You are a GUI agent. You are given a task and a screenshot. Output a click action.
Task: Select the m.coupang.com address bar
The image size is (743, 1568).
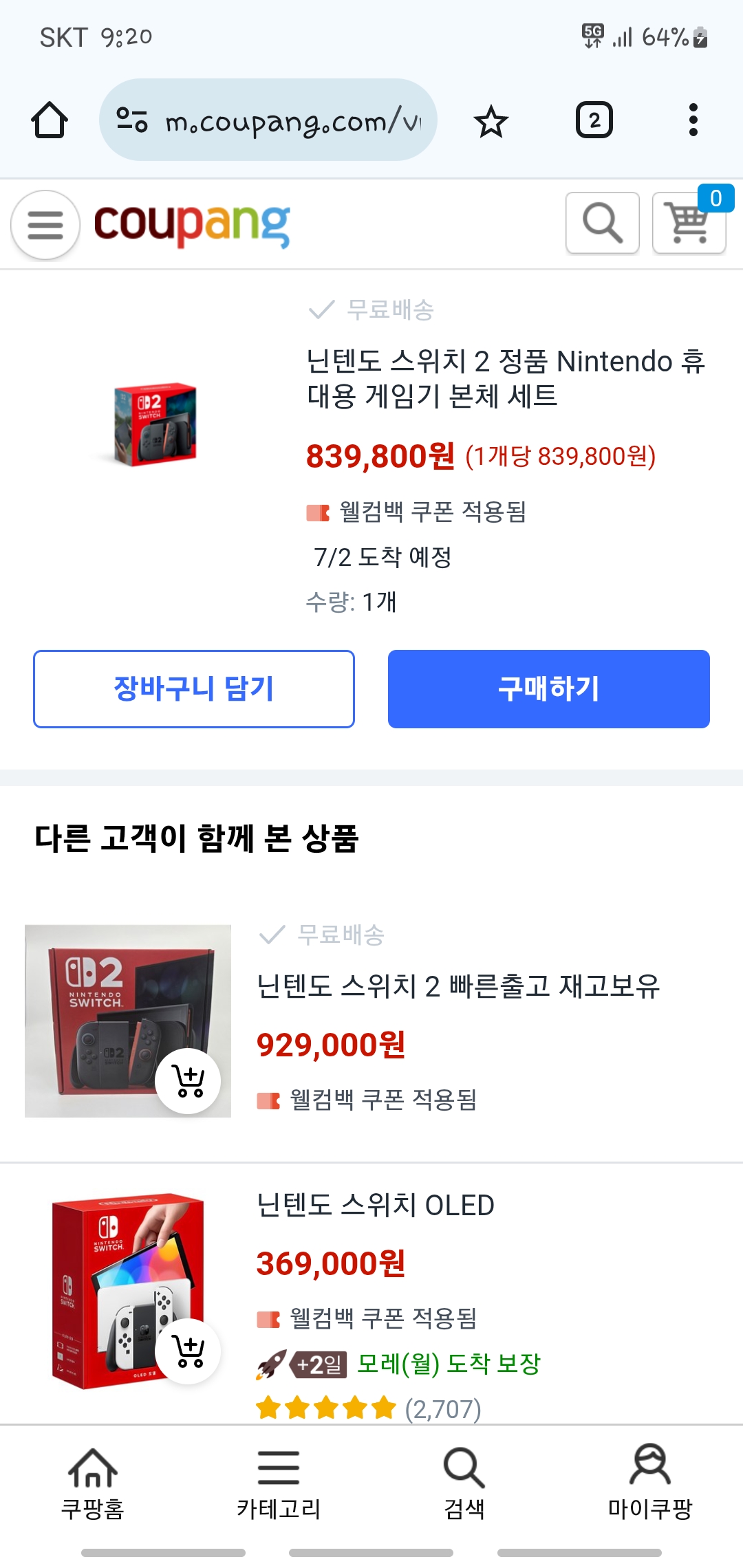[x=268, y=120]
